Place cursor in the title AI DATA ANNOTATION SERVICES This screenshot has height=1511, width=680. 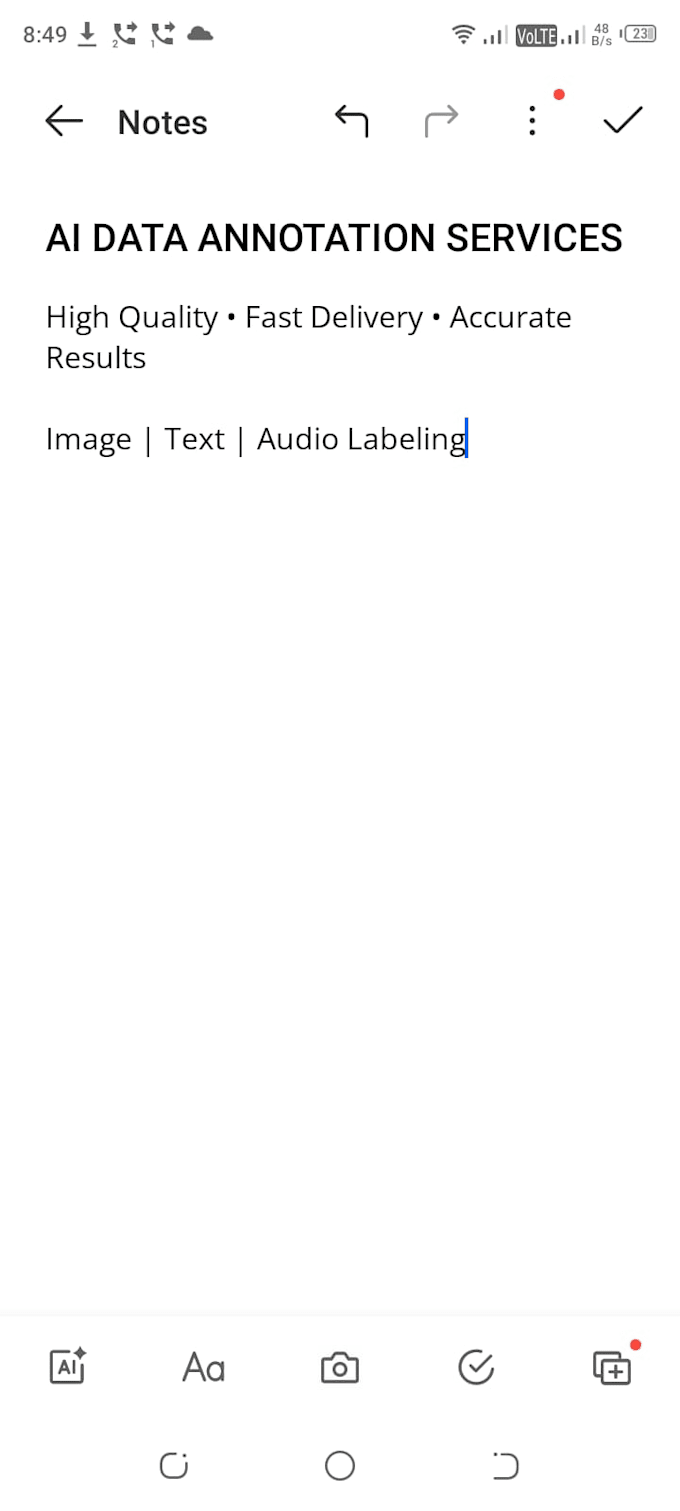(334, 238)
